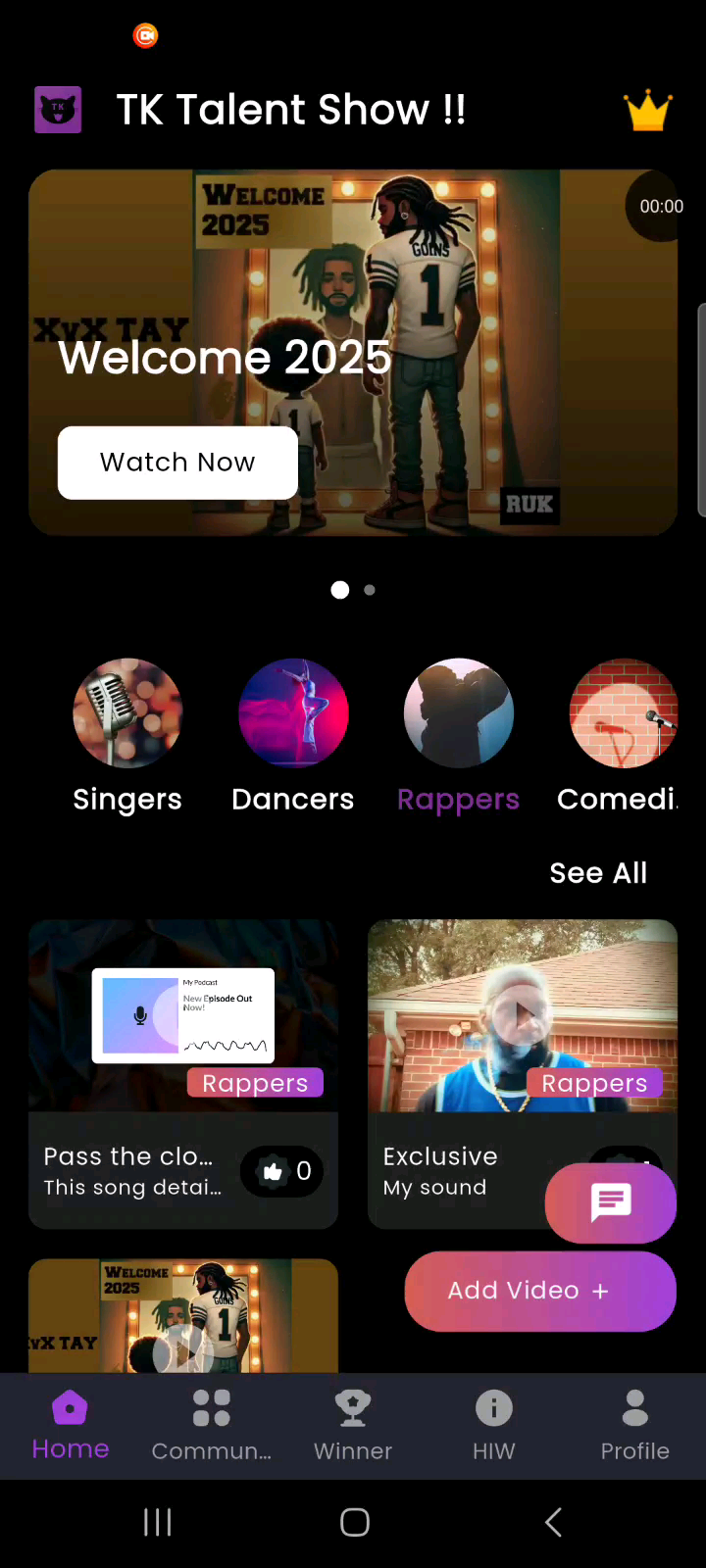Open the Welcome 2025 video at bottom
Image resolution: width=706 pixels, height=1568 pixels.
coord(183,1318)
